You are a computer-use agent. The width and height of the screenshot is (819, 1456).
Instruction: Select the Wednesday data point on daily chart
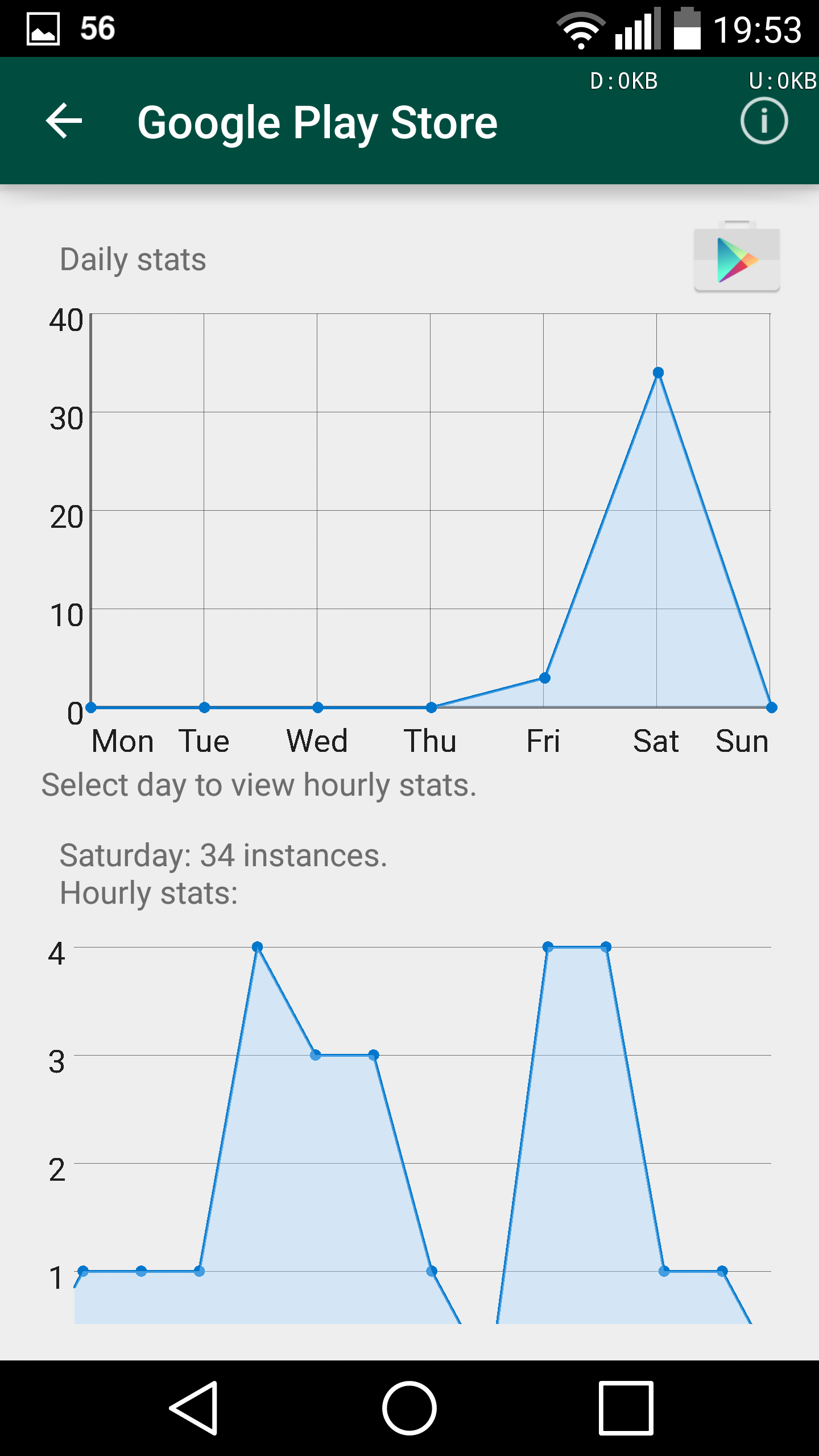[318, 708]
